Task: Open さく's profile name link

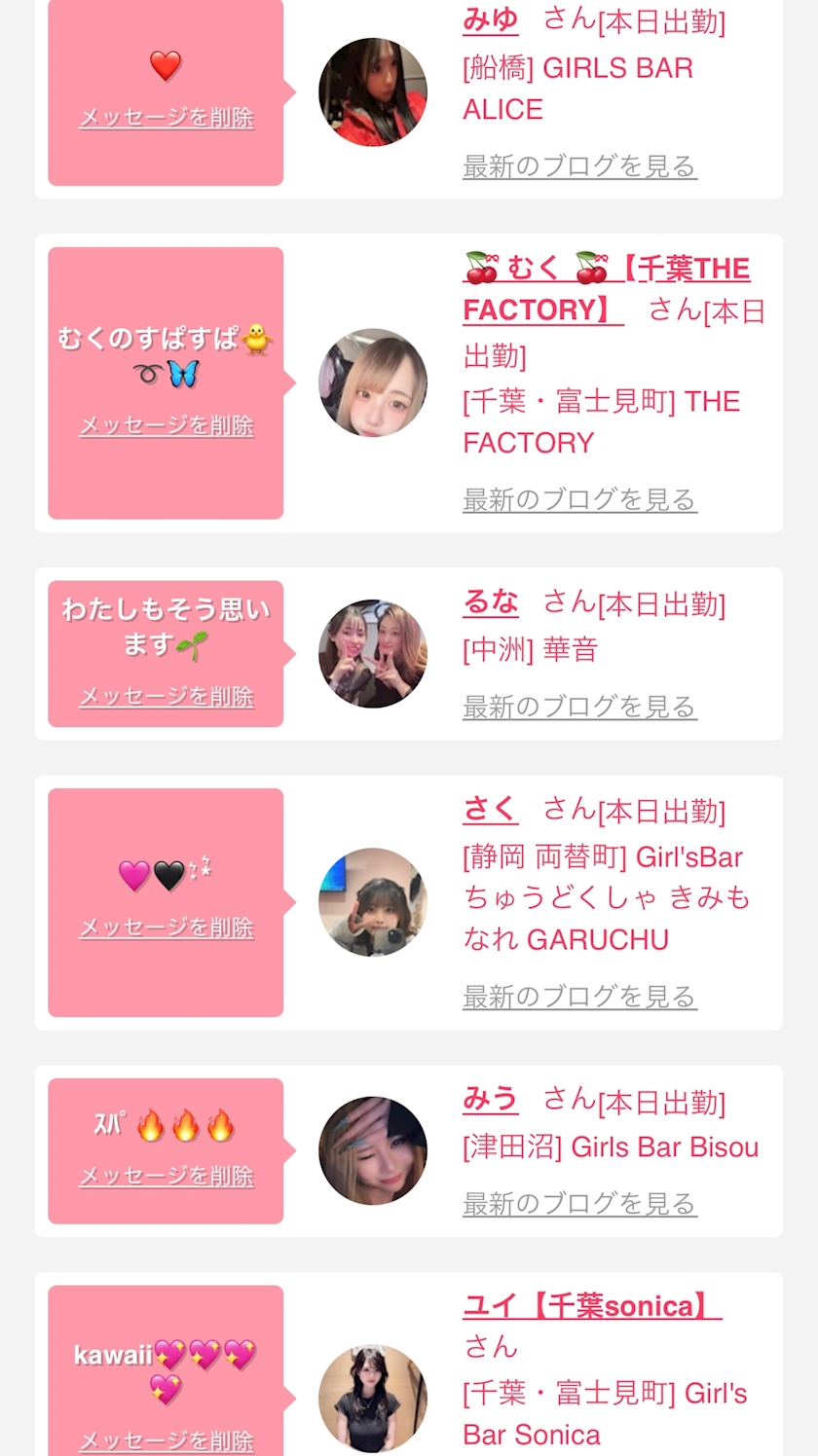Action: click(490, 809)
